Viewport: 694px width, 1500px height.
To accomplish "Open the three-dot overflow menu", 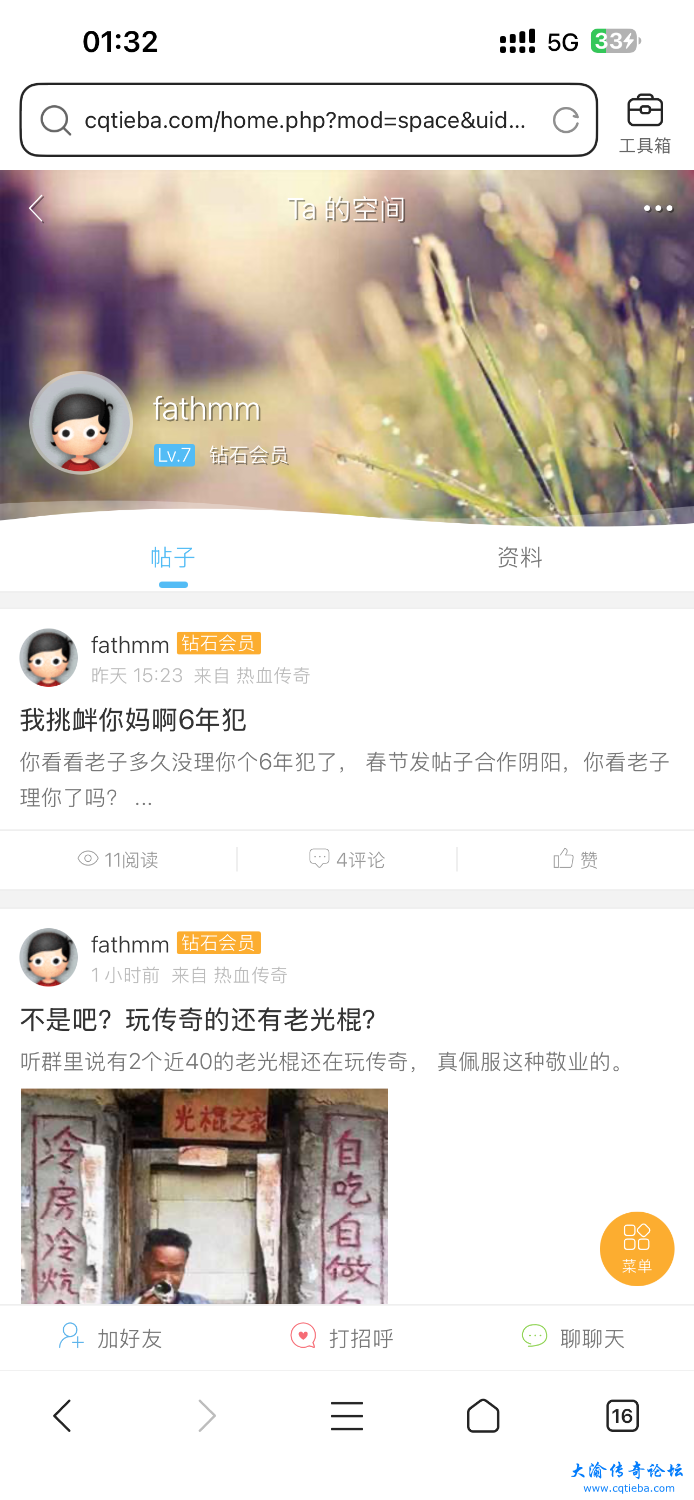I will [657, 208].
